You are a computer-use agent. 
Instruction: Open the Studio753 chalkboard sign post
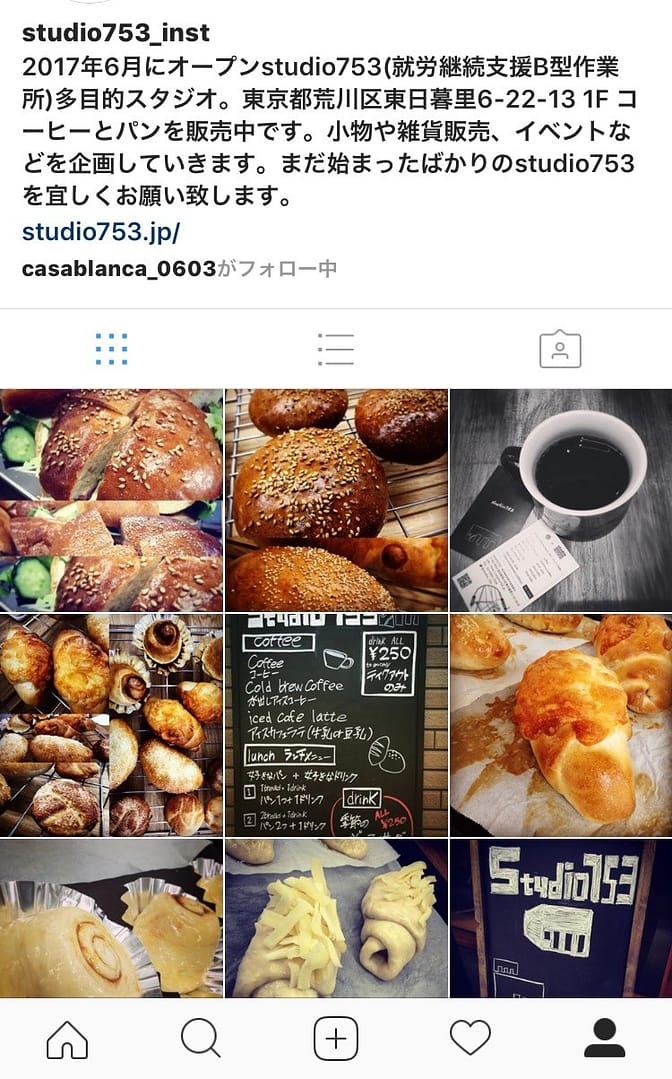pyautogui.click(x=561, y=918)
